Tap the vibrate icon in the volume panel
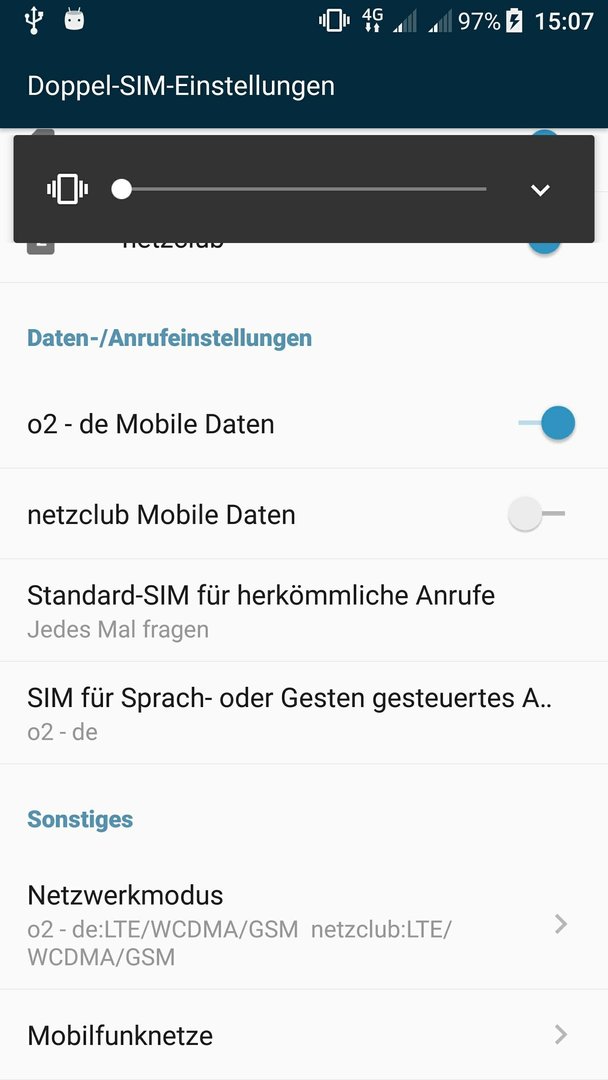The height and width of the screenshot is (1080, 608). click(x=67, y=189)
